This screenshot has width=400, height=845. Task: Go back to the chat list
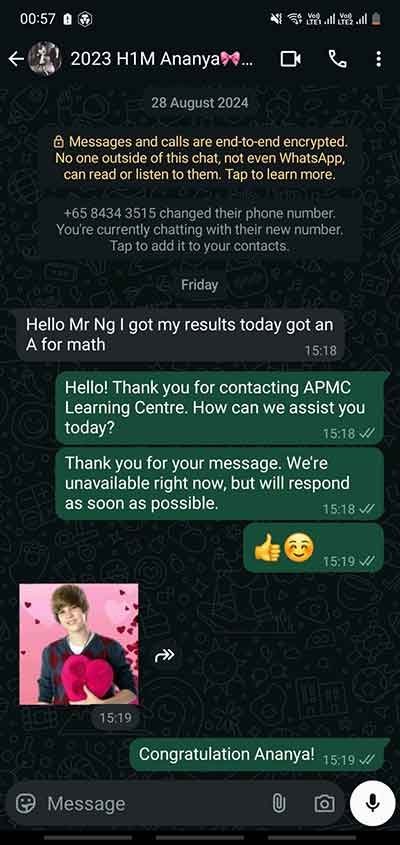click(16, 59)
